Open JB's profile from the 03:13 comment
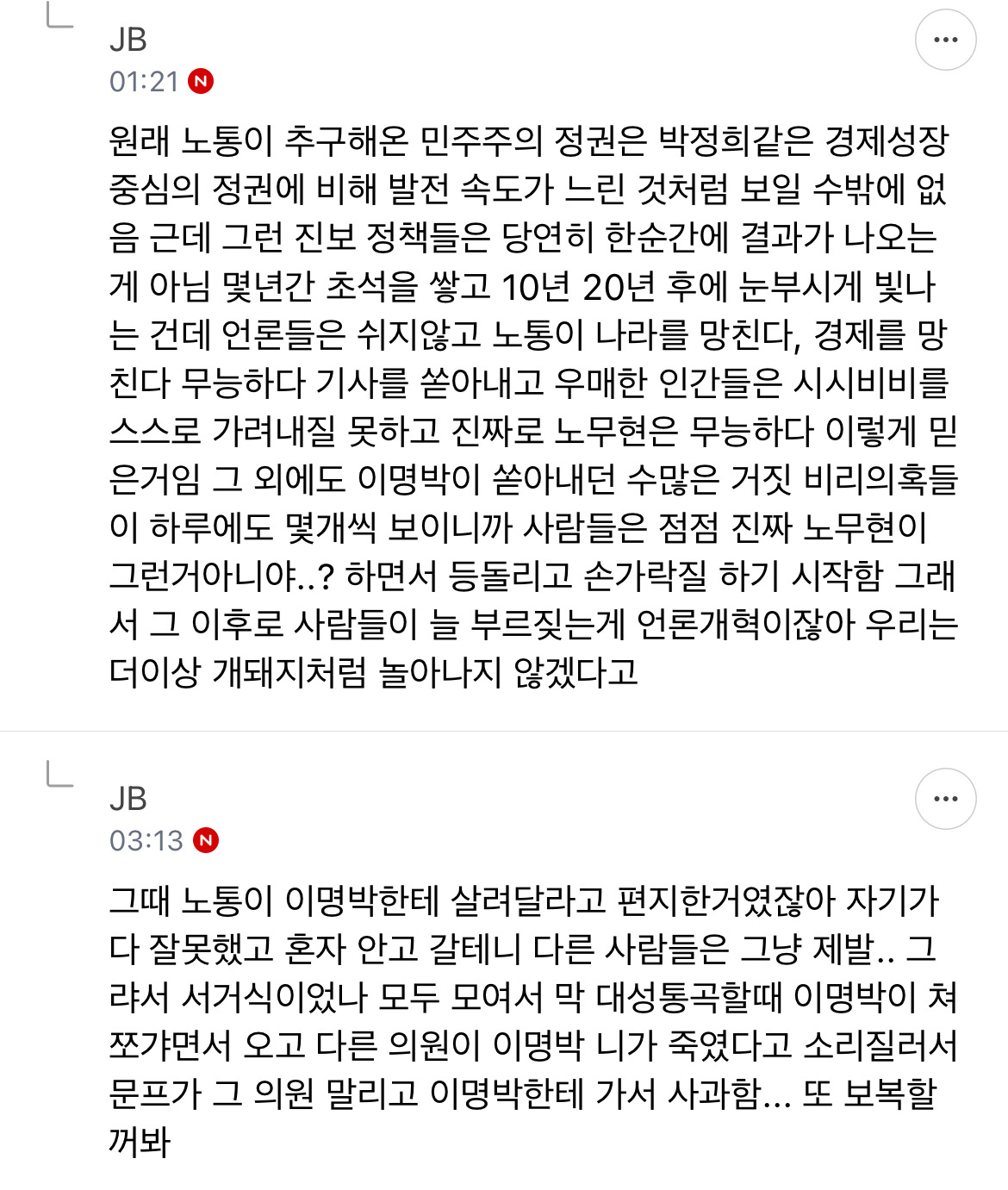 tap(128, 799)
